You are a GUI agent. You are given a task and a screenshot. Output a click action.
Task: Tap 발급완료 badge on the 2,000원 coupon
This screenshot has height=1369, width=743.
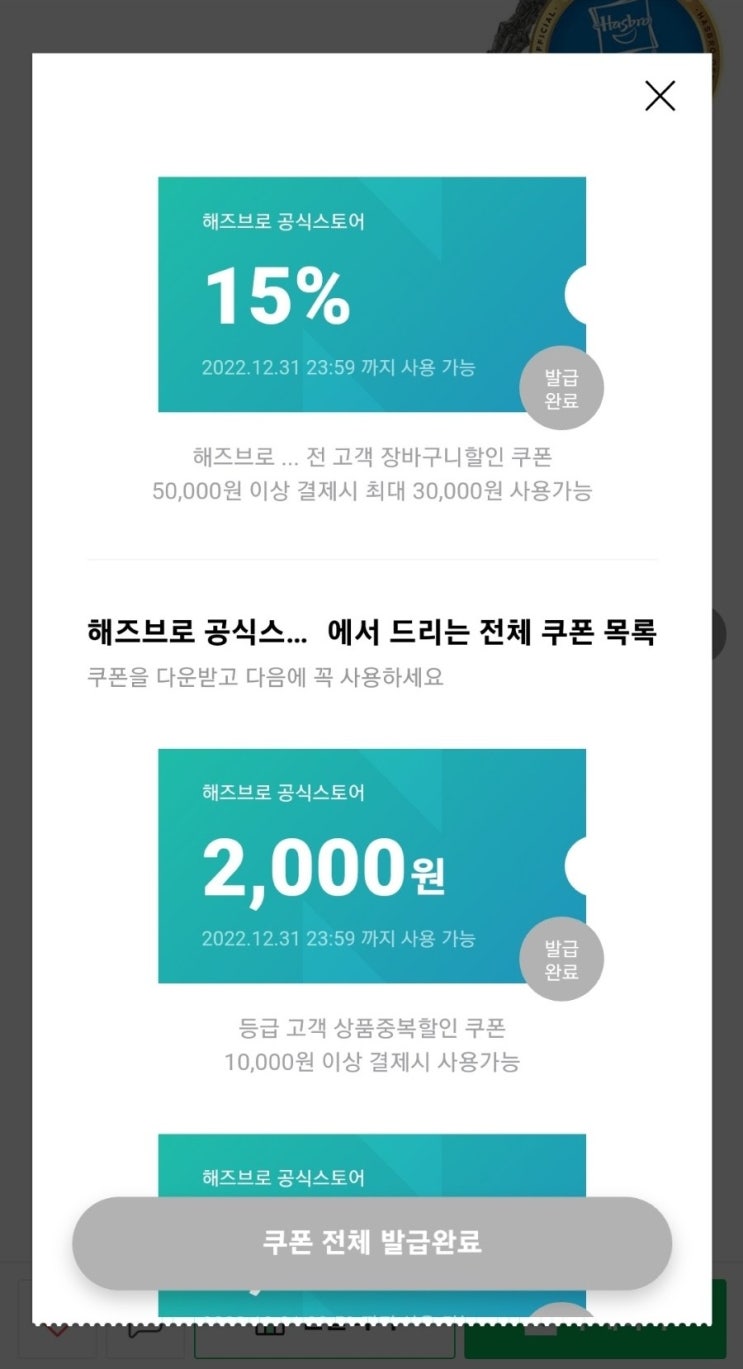[562, 959]
